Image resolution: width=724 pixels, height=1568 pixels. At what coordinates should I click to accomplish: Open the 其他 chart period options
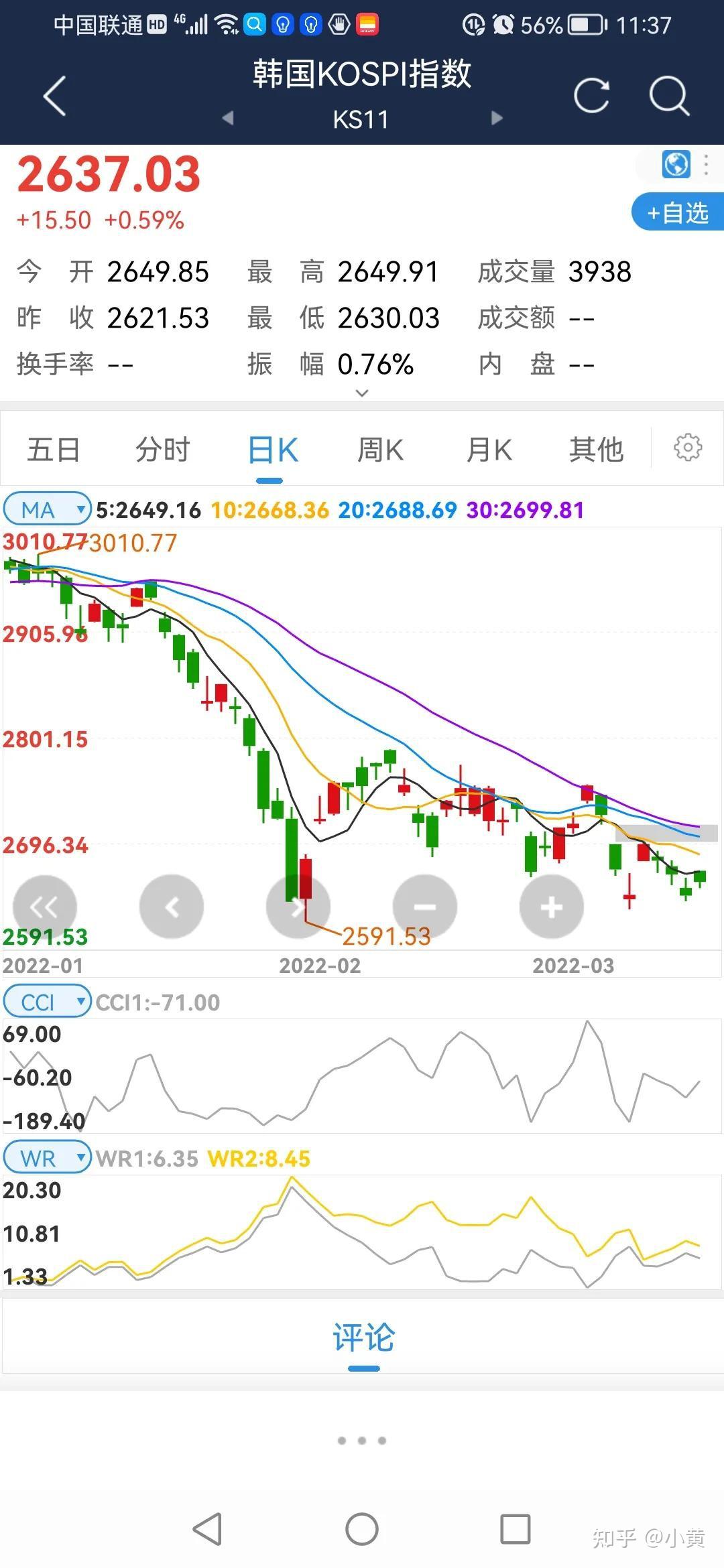596,450
